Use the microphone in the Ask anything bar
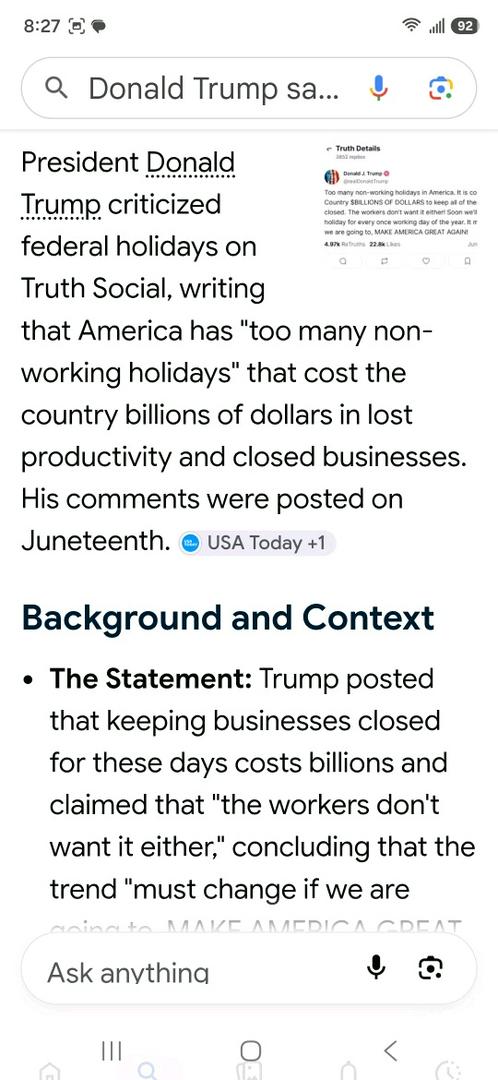The height and width of the screenshot is (1080, 498). [x=376, y=968]
